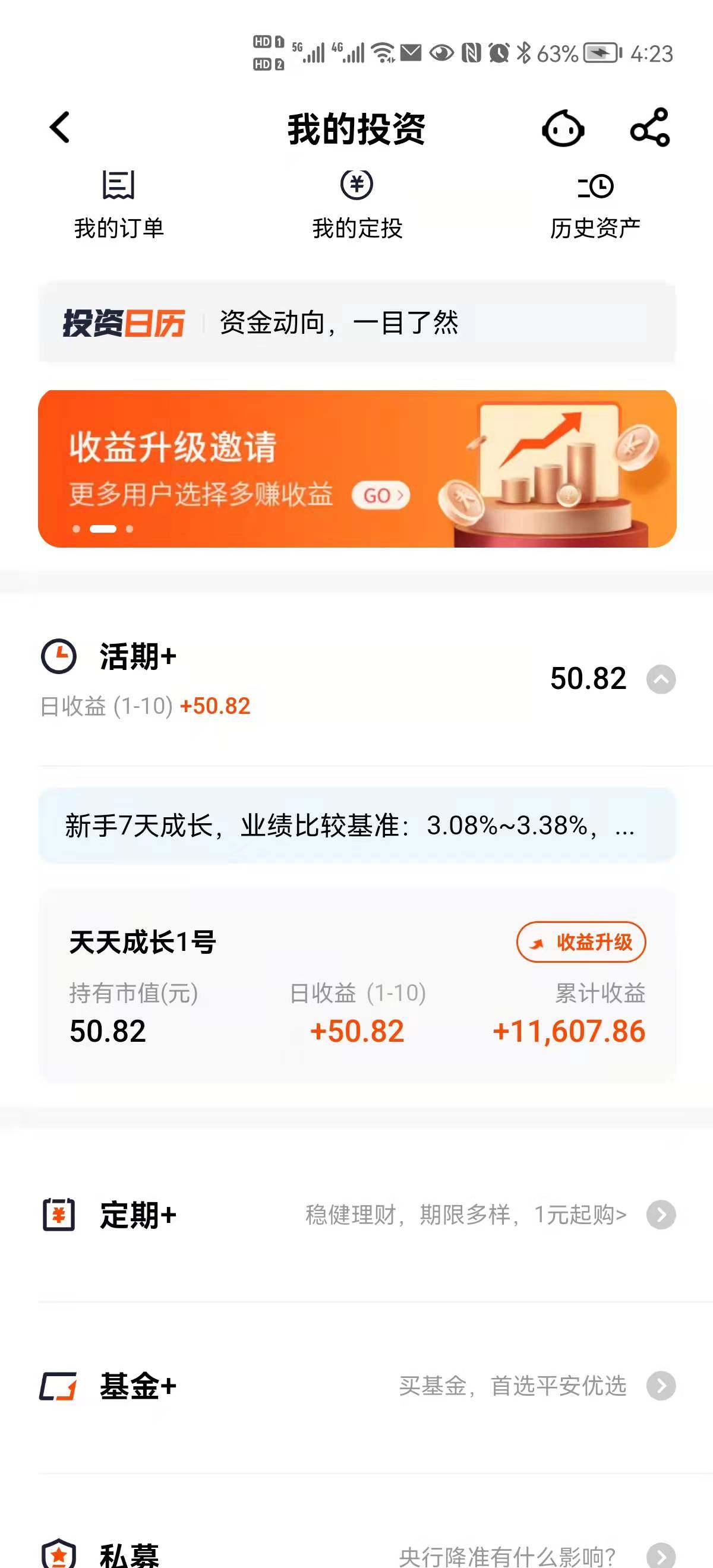Expand 基金+ details via the right arrow
Image resolution: width=713 pixels, height=1568 pixels.
[663, 1388]
